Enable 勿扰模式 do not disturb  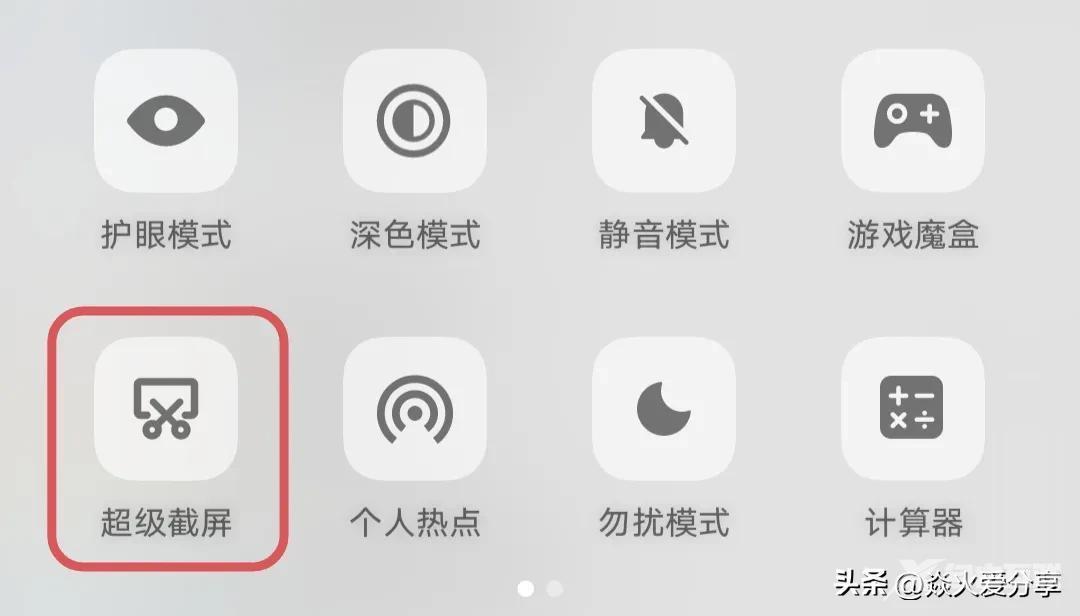coord(664,409)
